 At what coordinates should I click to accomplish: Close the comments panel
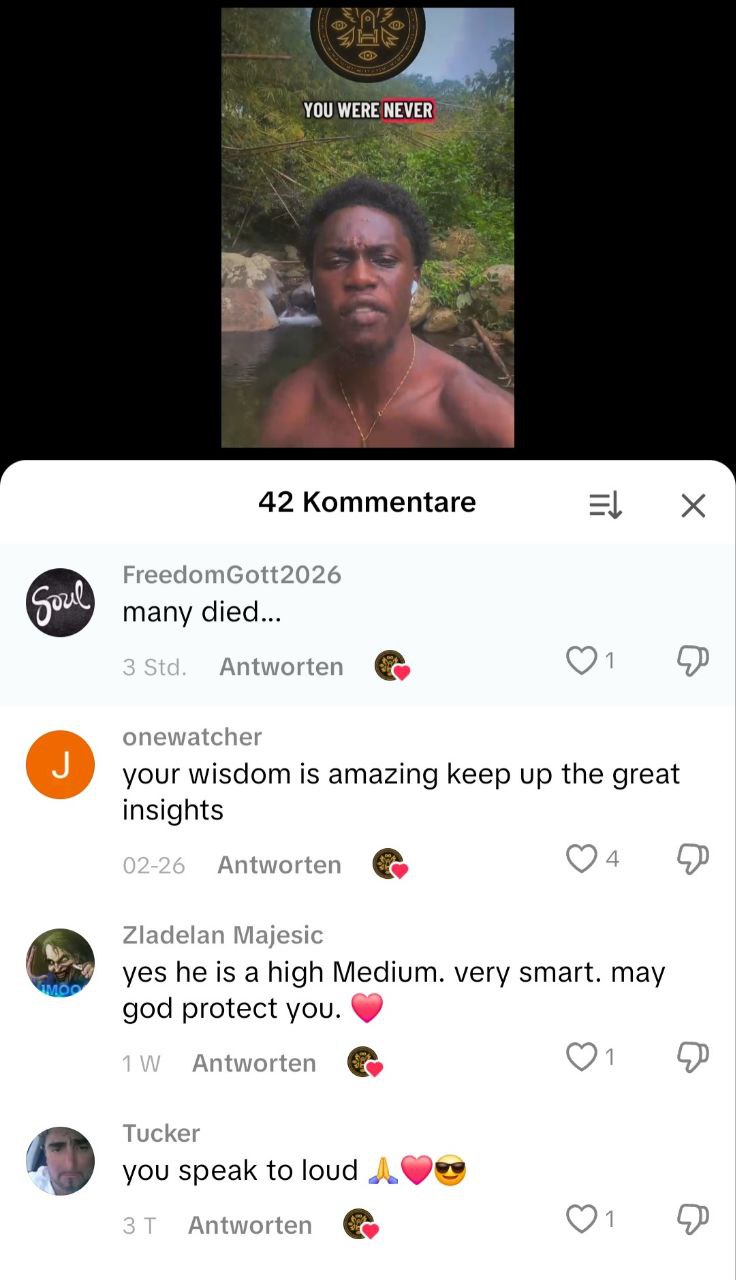pyautogui.click(x=693, y=506)
